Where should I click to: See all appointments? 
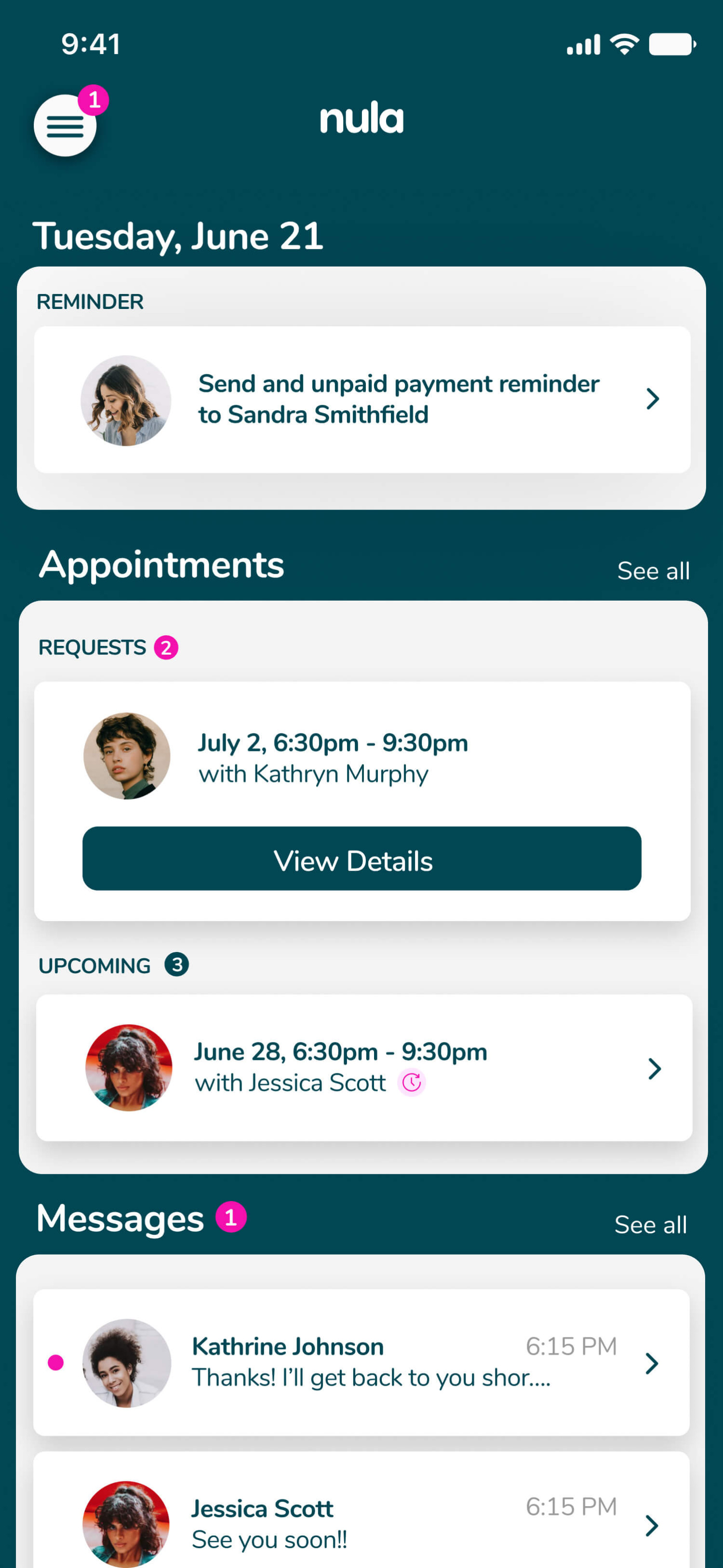pyautogui.click(x=653, y=571)
